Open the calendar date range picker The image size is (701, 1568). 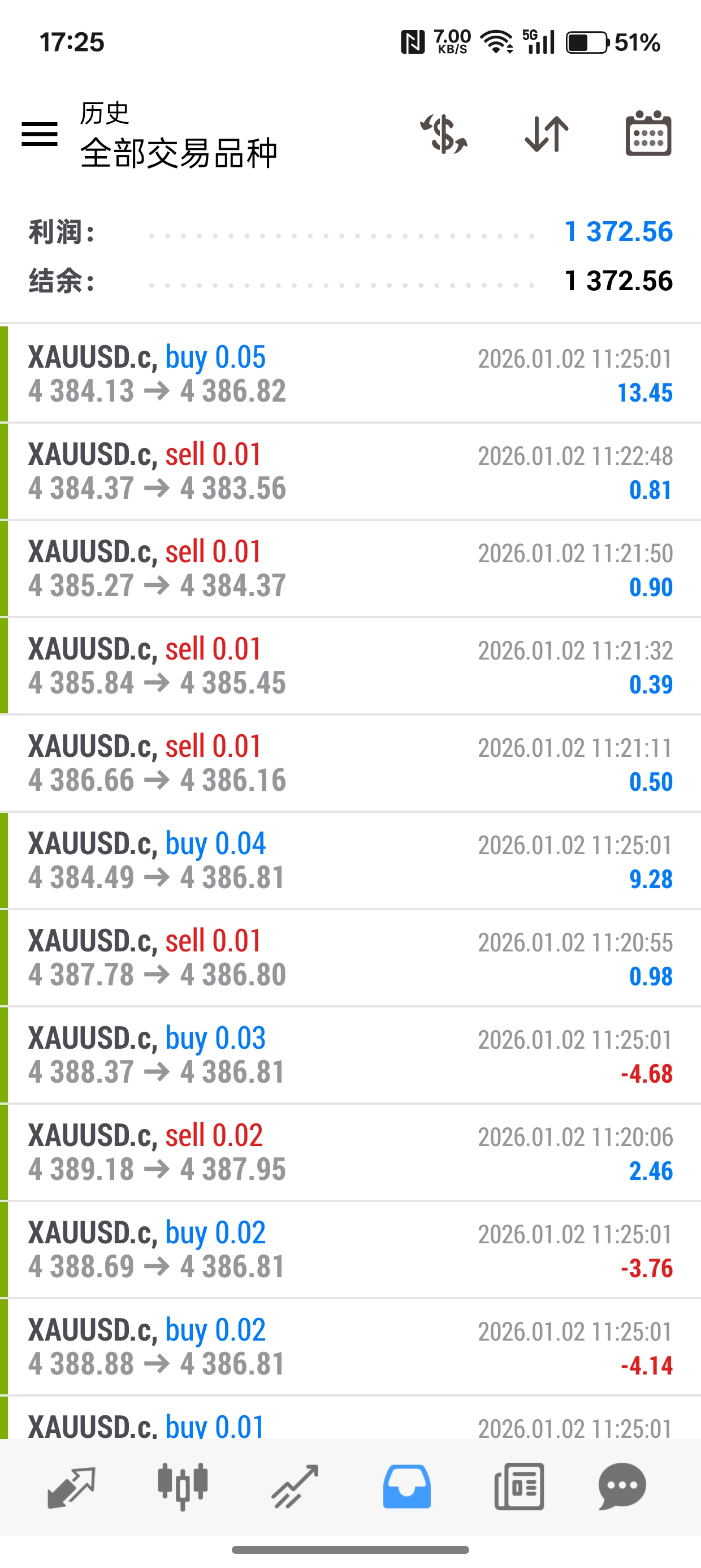click(x=648, y=134)
